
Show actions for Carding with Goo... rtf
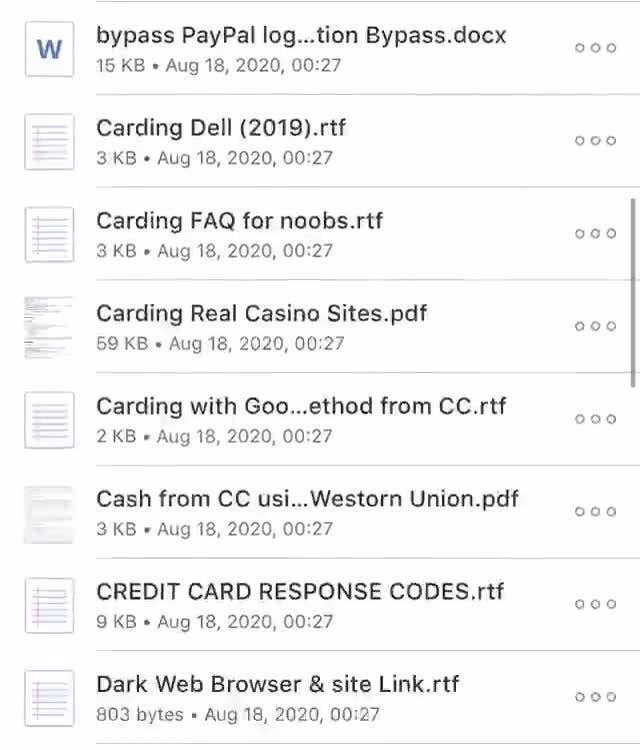tap(595, 419)
